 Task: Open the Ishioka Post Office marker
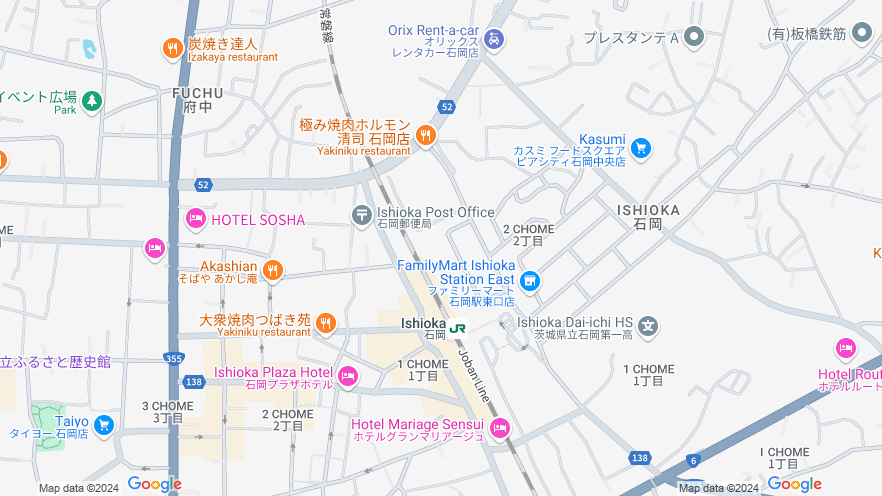[361, 214]
